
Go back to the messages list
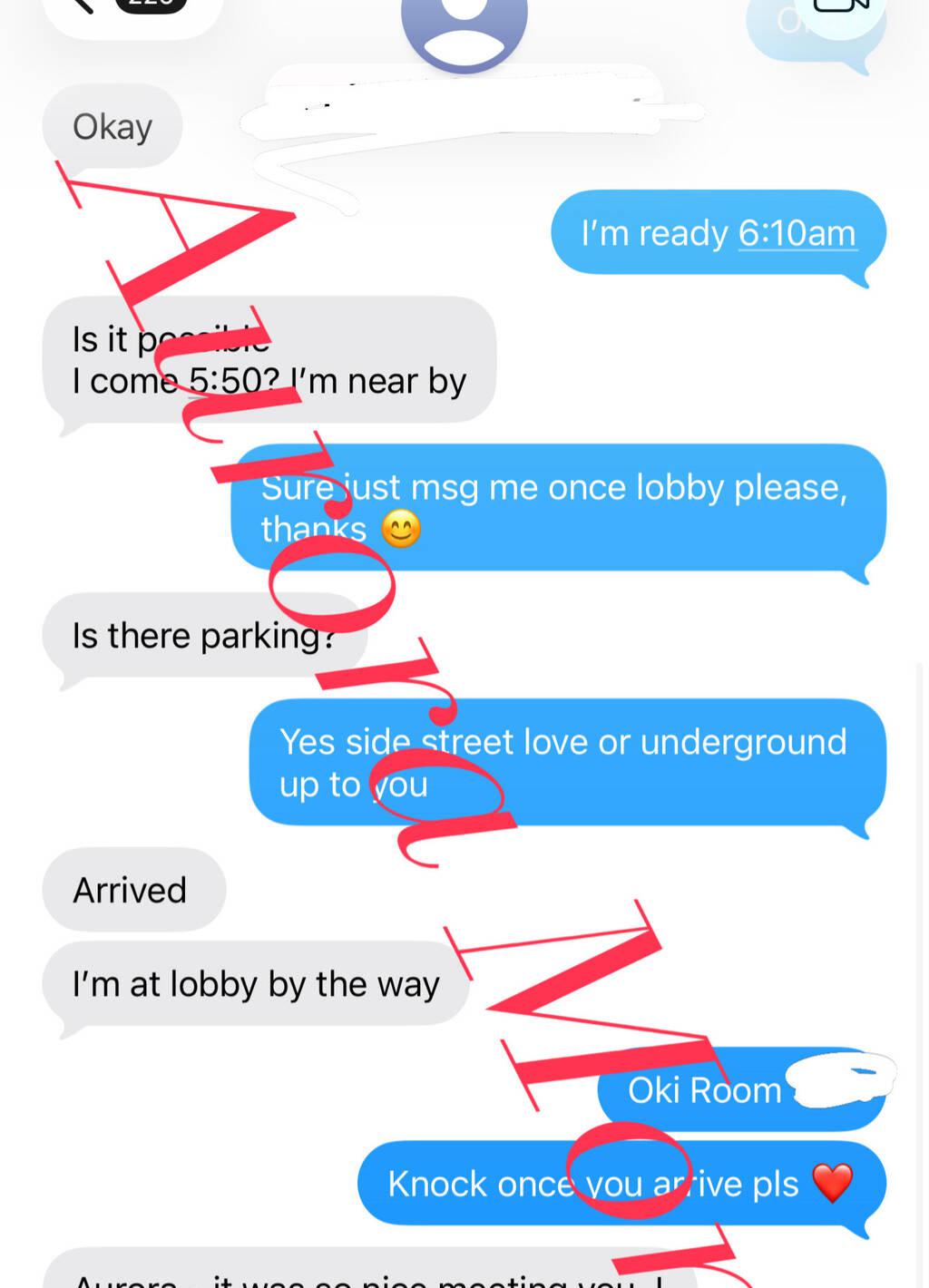pyautogui.click(x=83, y=5)
